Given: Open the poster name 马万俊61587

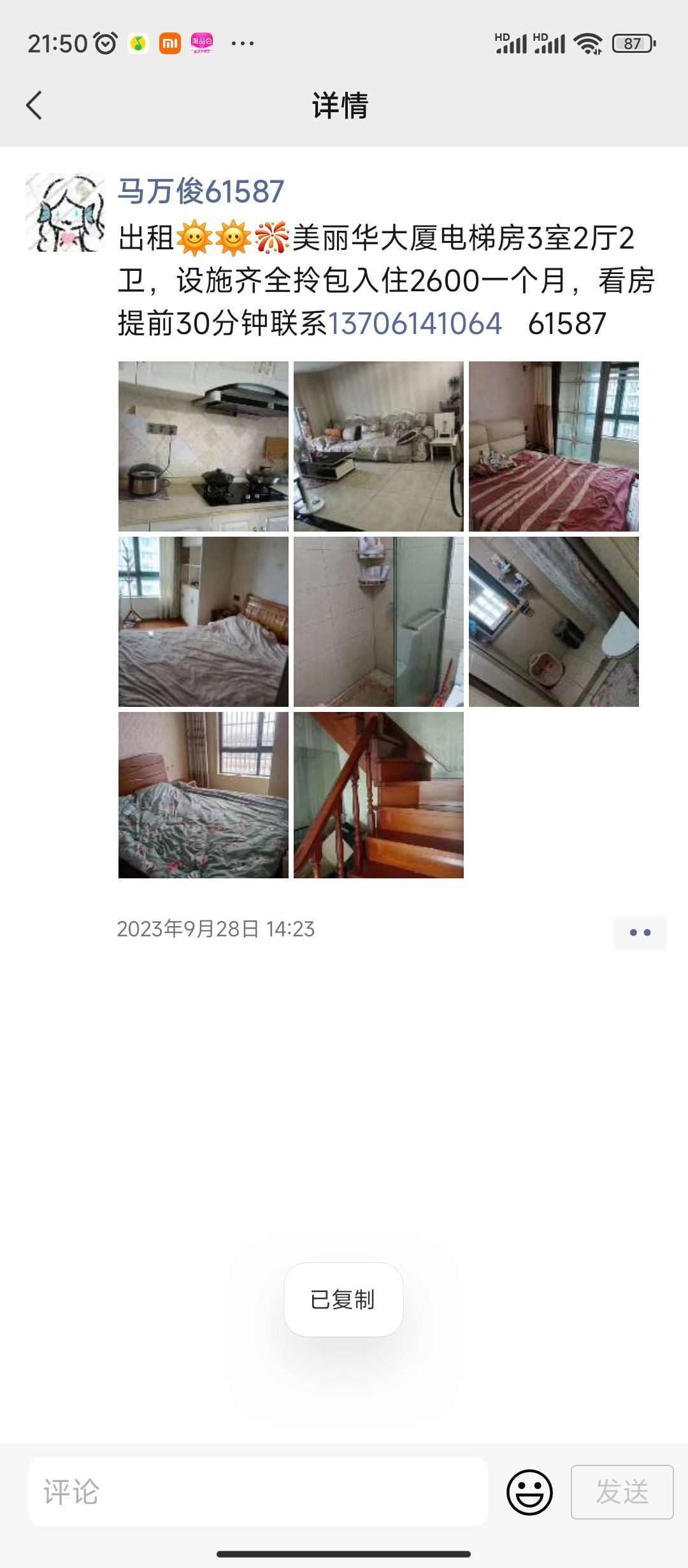Looking at the screenshot, I should [x=201, y=191].
